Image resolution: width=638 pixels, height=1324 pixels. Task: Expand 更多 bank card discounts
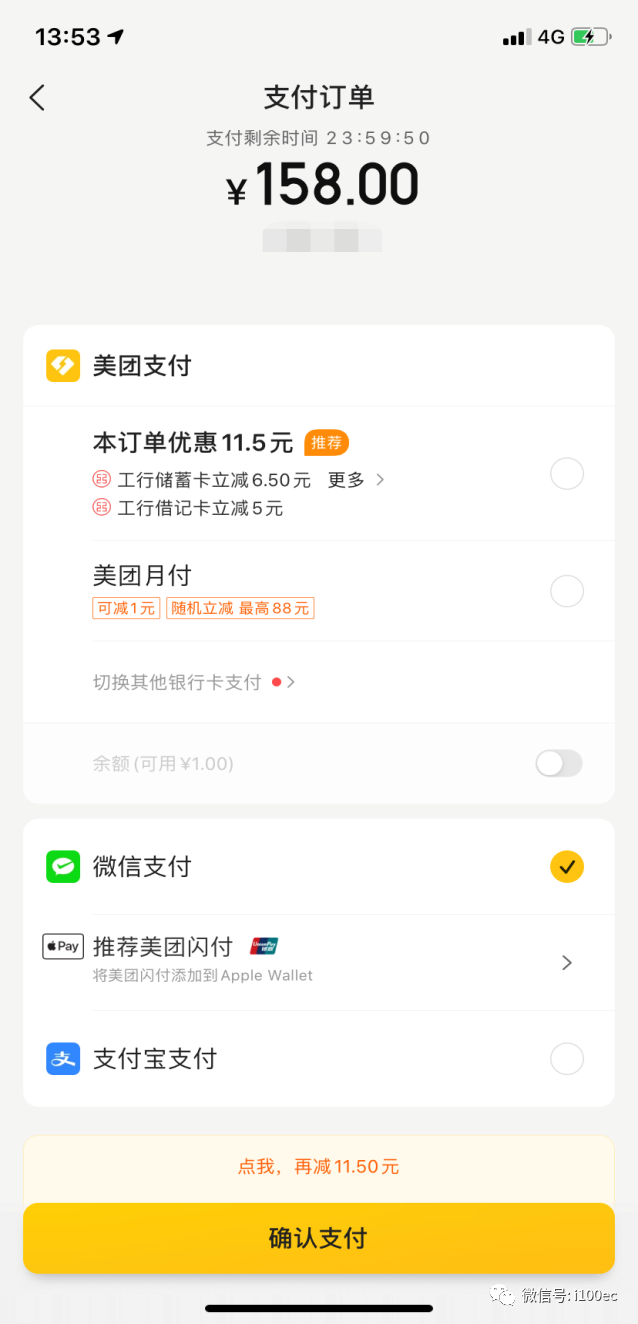355,480
